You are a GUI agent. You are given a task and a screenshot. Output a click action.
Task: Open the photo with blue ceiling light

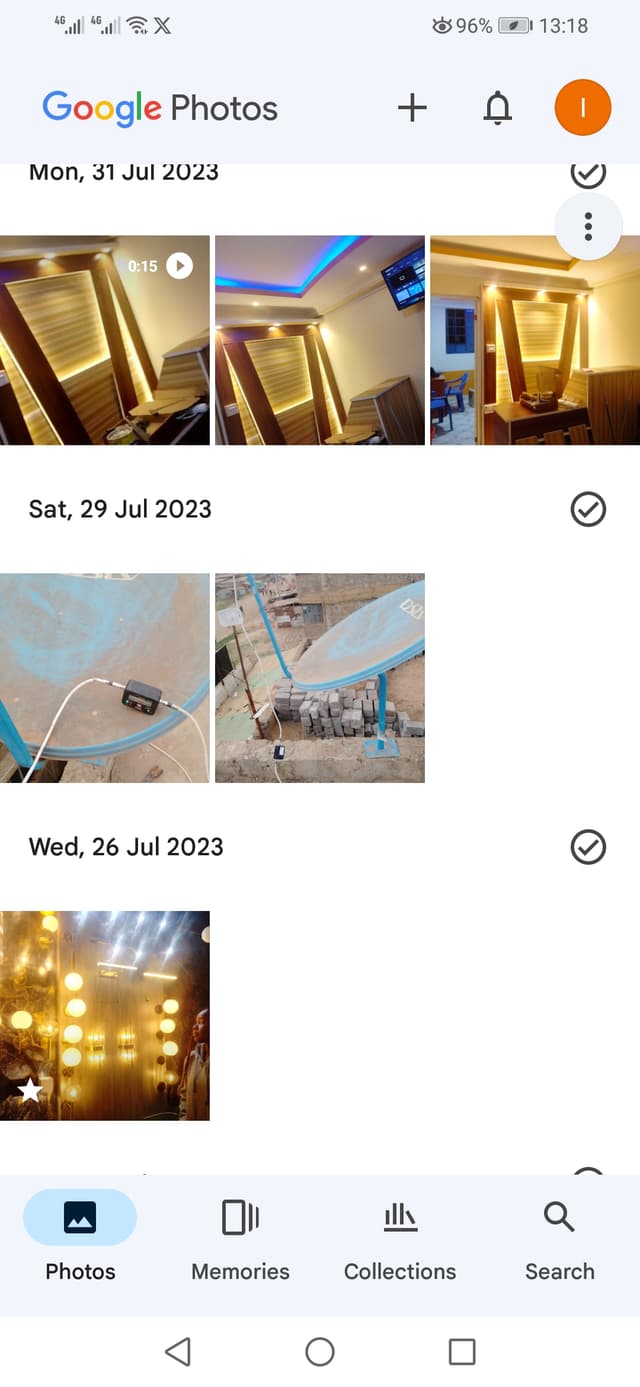[x=320, y=340]
